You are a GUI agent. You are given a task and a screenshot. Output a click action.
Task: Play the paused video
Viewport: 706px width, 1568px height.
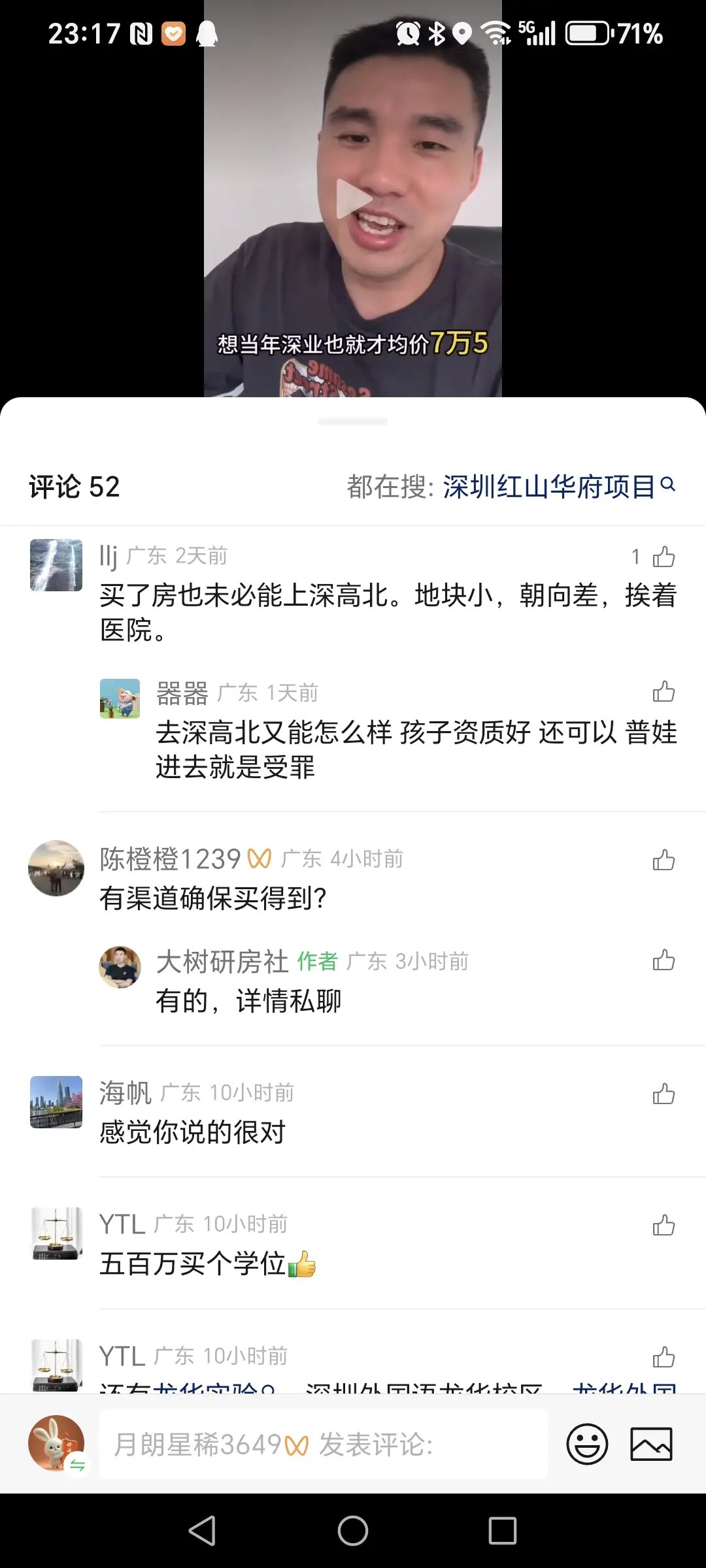pyautogui.click(x=353, y=198)
